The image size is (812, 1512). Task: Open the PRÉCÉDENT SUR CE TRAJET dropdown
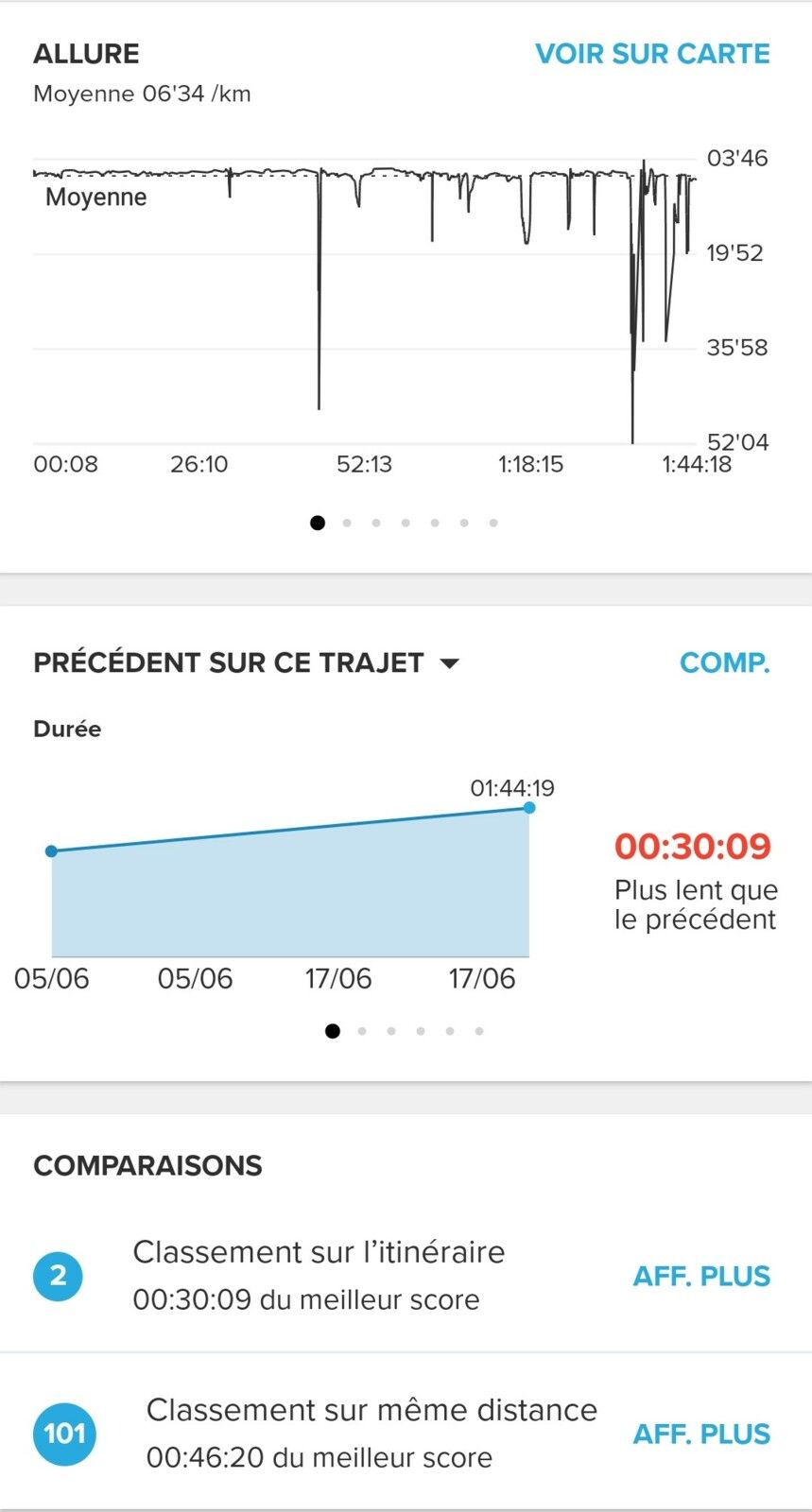pos(246,662)
